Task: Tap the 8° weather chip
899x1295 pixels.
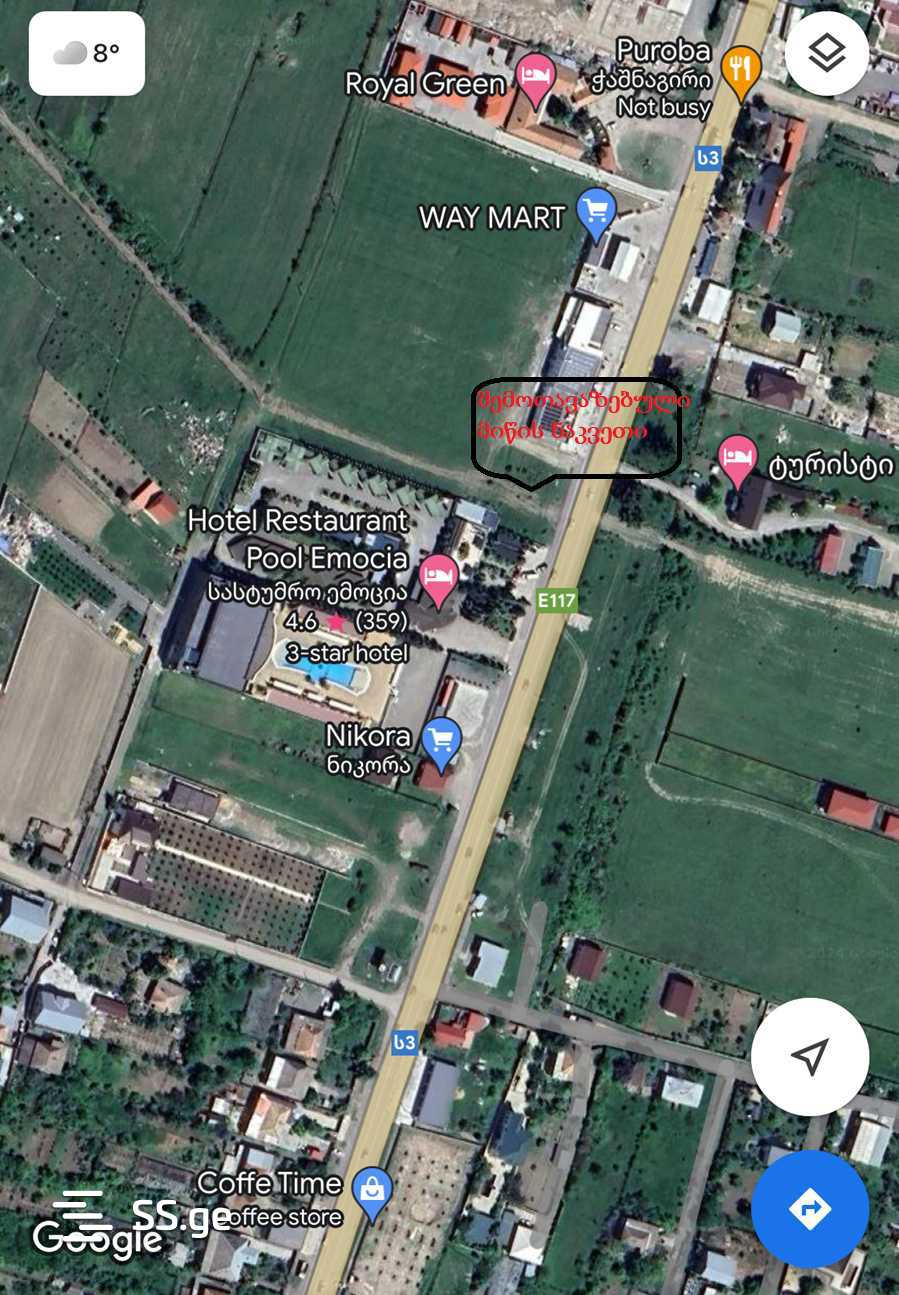Action: click(87, 54)
